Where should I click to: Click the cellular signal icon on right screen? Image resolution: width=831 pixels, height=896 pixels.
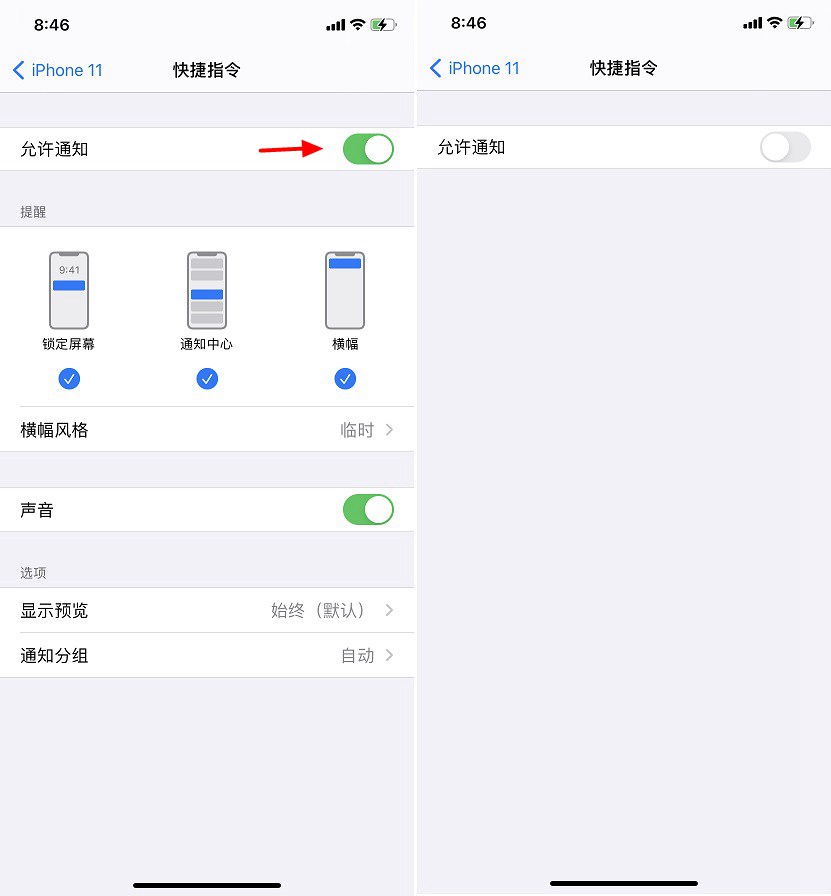[x=752, y=22]
